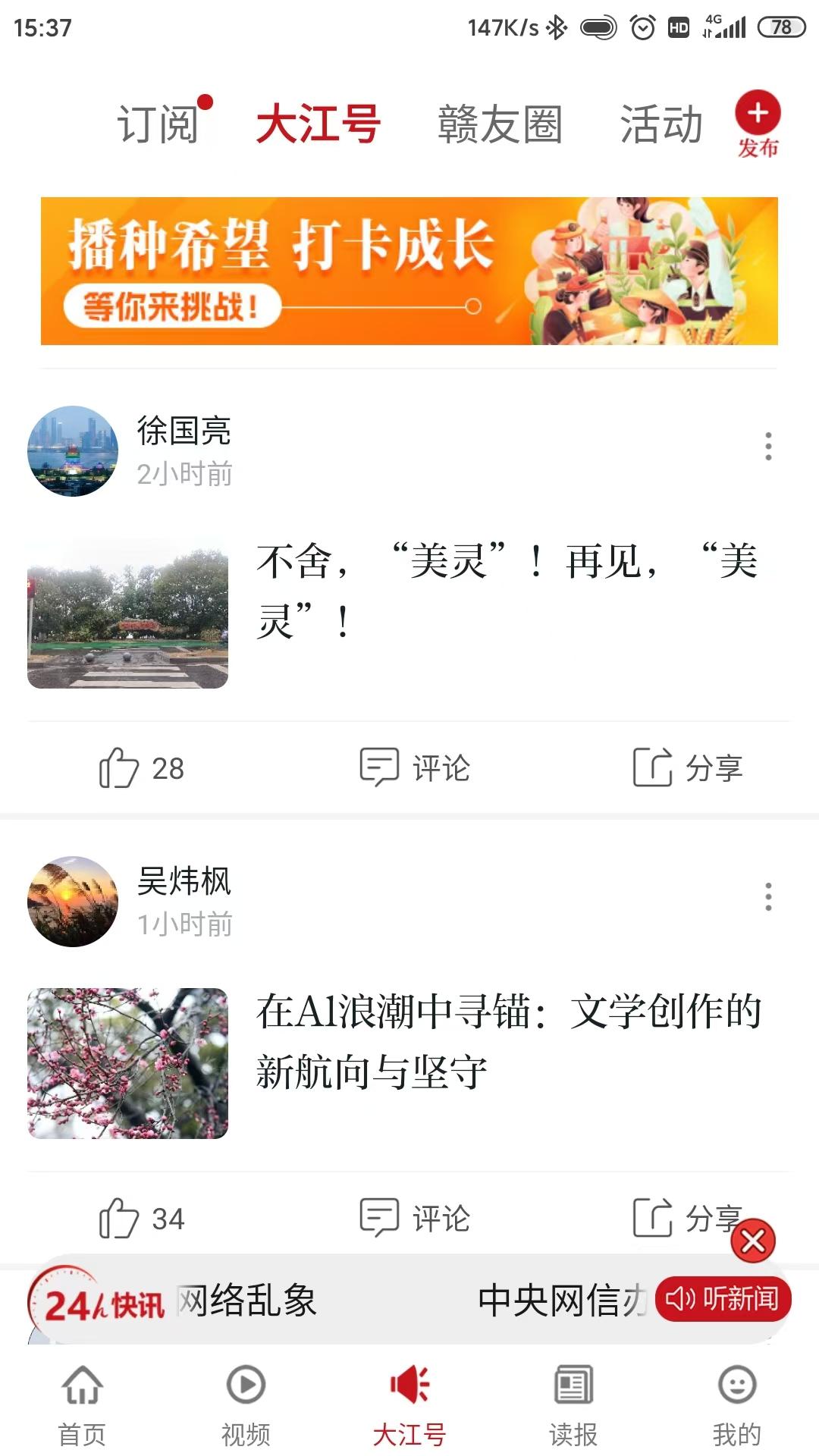Viewport: 819px width, 1456px height.
Task: Like 徐国亮's post with thumbs-up
Action: pyautogui.click(x=118, y=769)
